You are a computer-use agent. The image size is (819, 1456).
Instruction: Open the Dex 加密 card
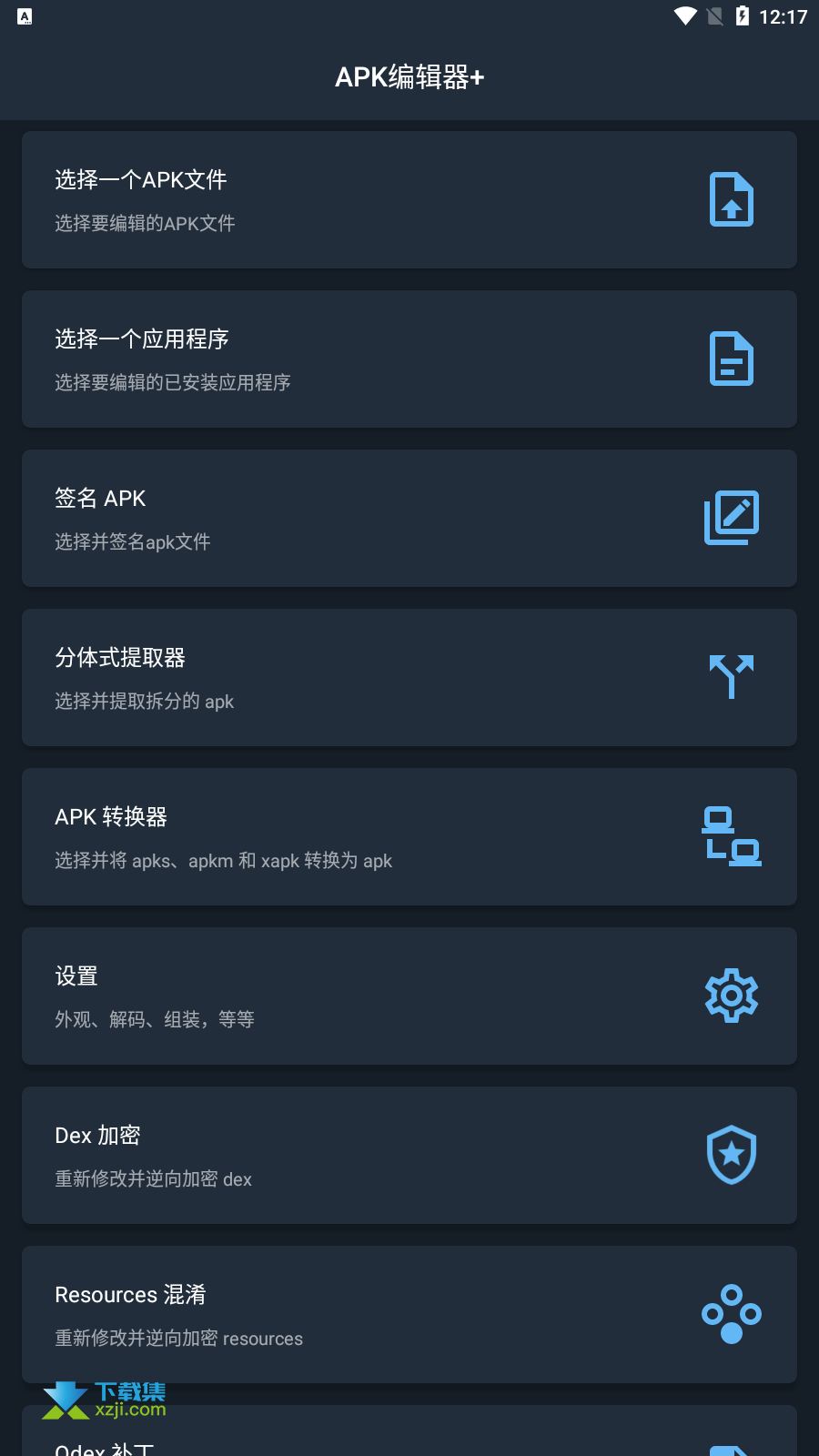click(x=409, y=1156)
